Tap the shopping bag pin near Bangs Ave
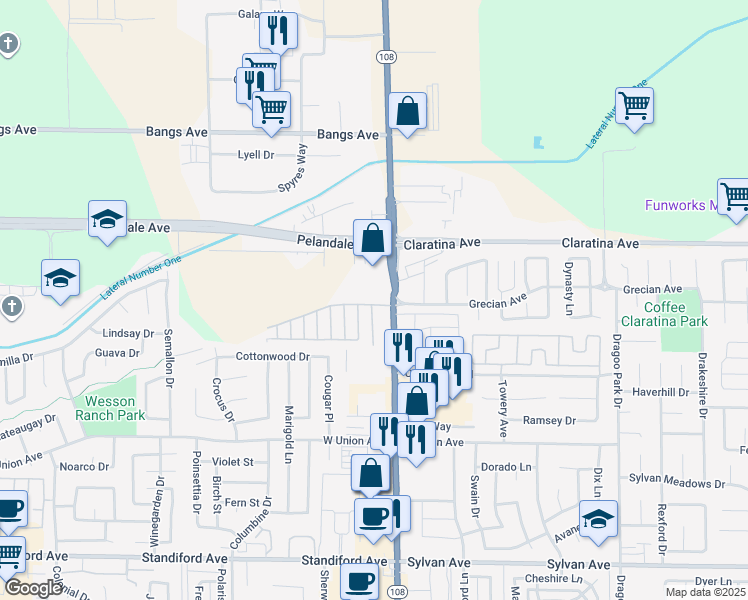Viewport: 748px width, 600px height. pyautogui.click(x=407, y=113)
